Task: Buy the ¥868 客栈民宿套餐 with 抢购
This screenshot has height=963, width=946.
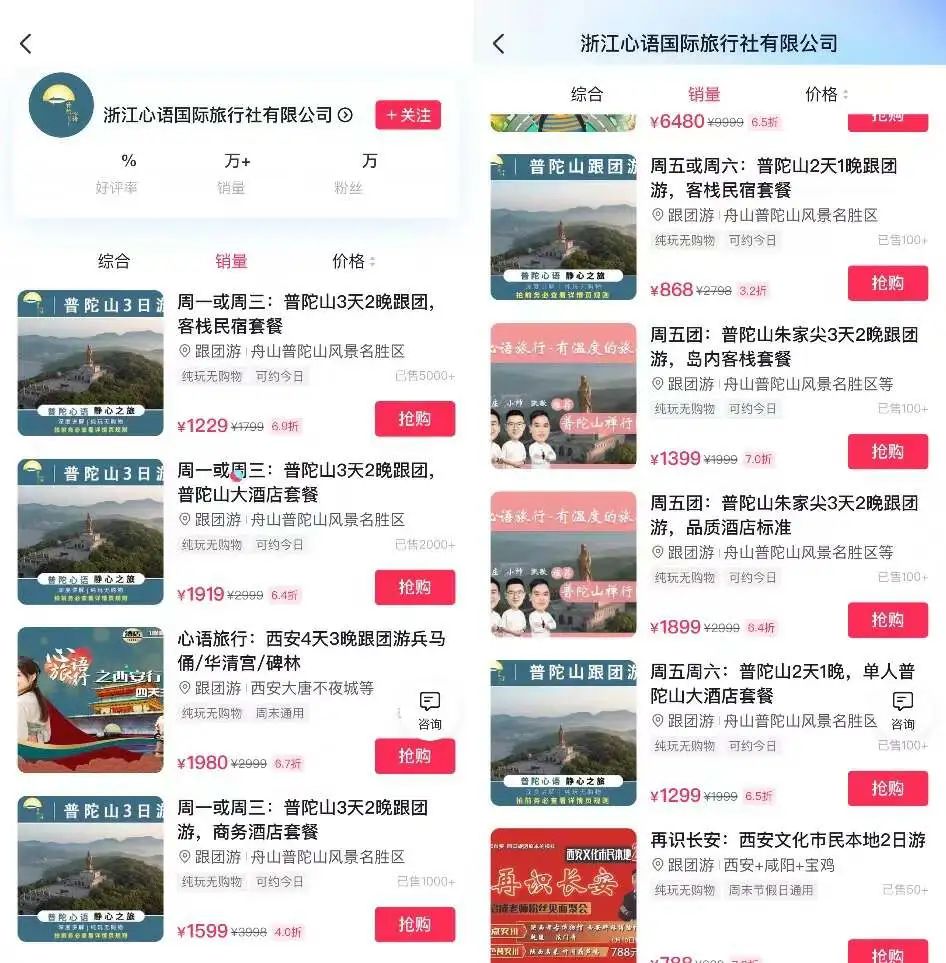Action: (887, 283)
